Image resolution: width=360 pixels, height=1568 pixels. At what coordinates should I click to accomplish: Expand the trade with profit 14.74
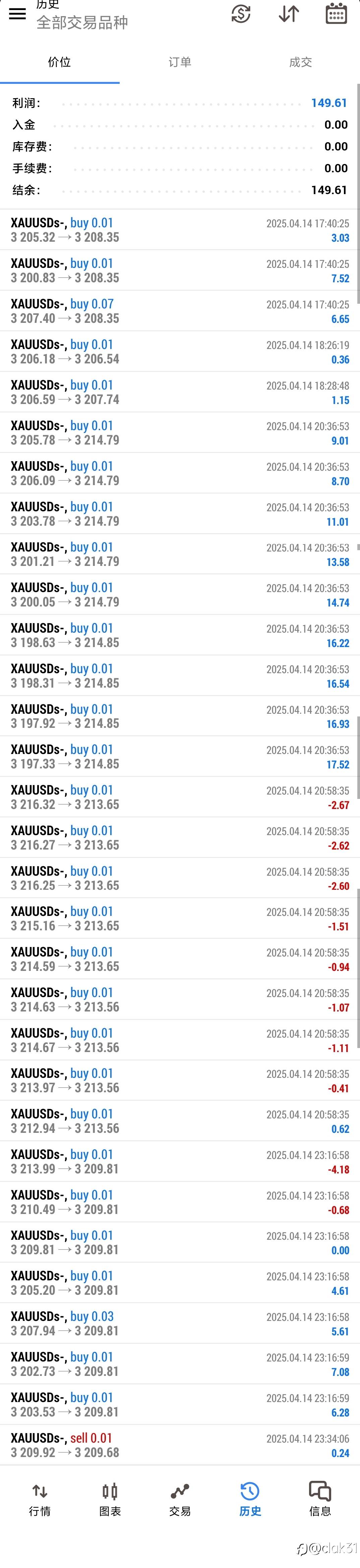click(x=180, y=595)
